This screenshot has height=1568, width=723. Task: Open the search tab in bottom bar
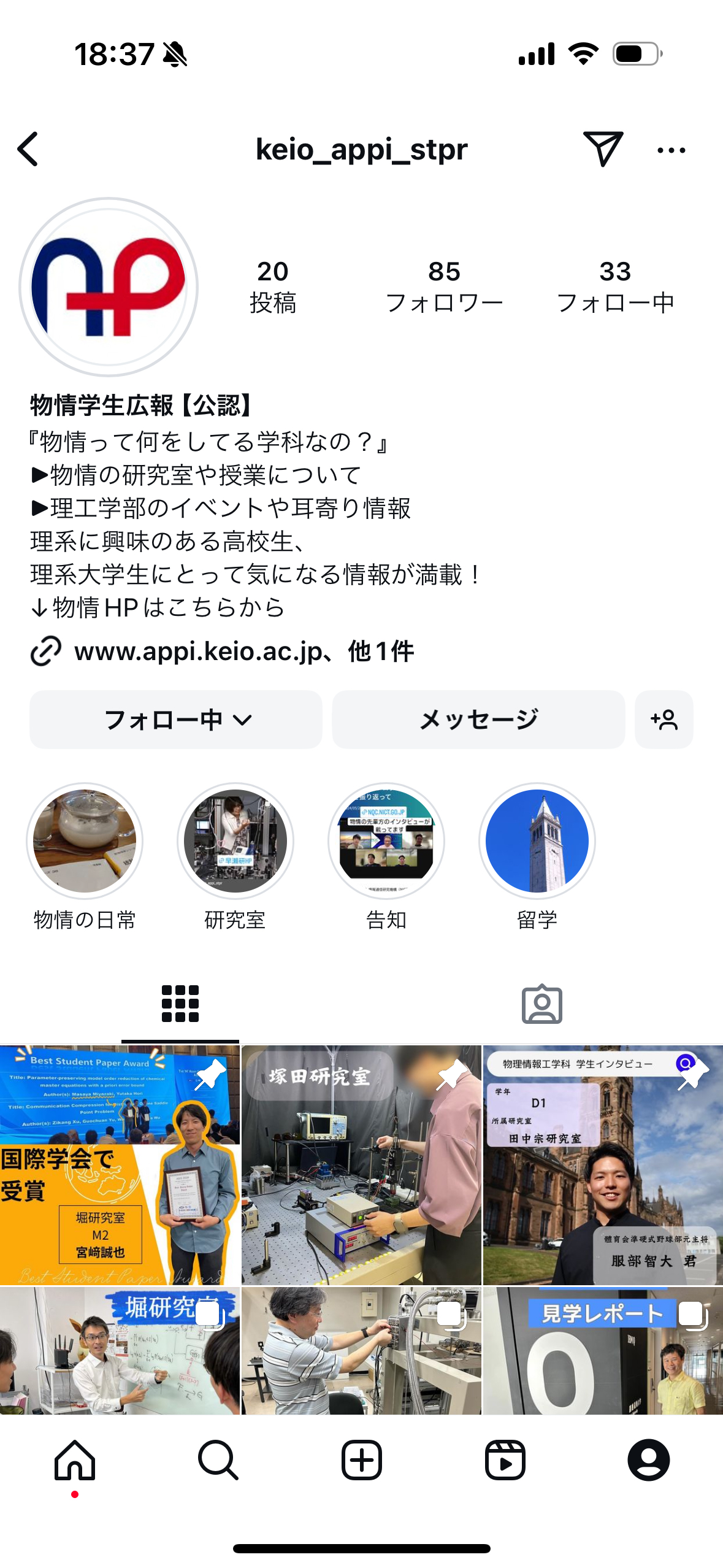click(x=218, y=1460)
